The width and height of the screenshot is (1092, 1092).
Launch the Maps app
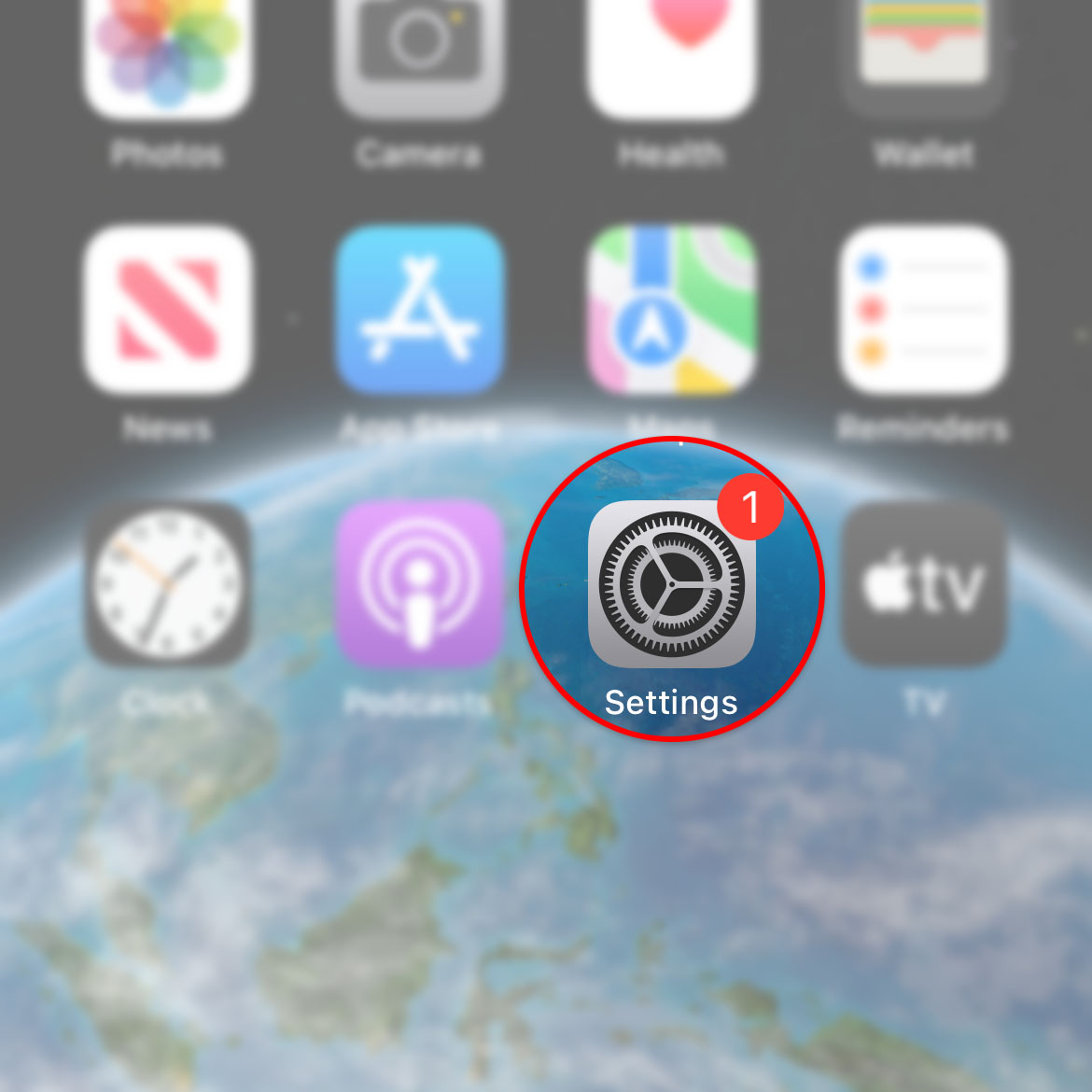point(671,310)
